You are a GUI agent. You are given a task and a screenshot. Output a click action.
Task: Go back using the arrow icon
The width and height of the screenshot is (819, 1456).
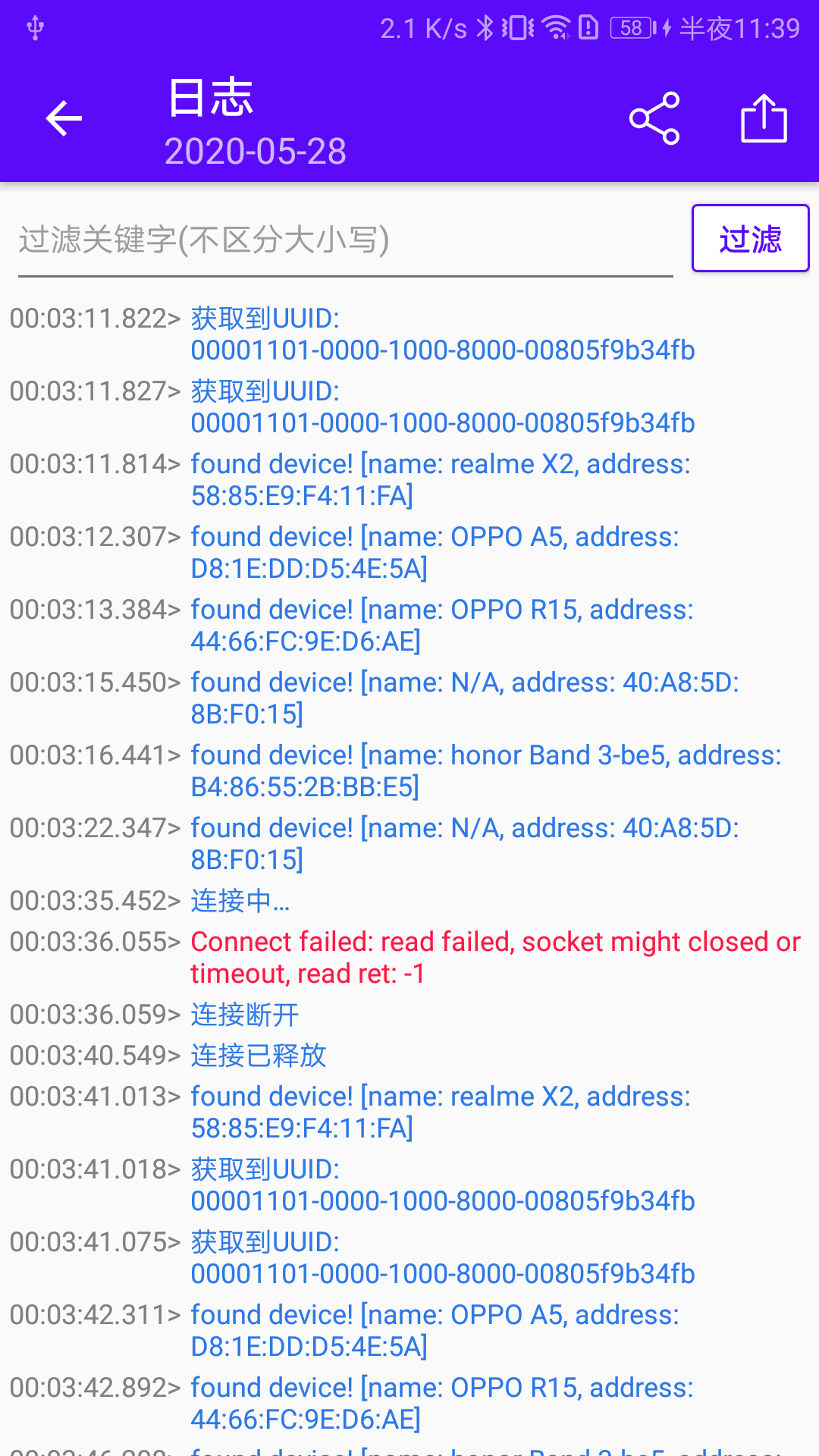(64, 118)
